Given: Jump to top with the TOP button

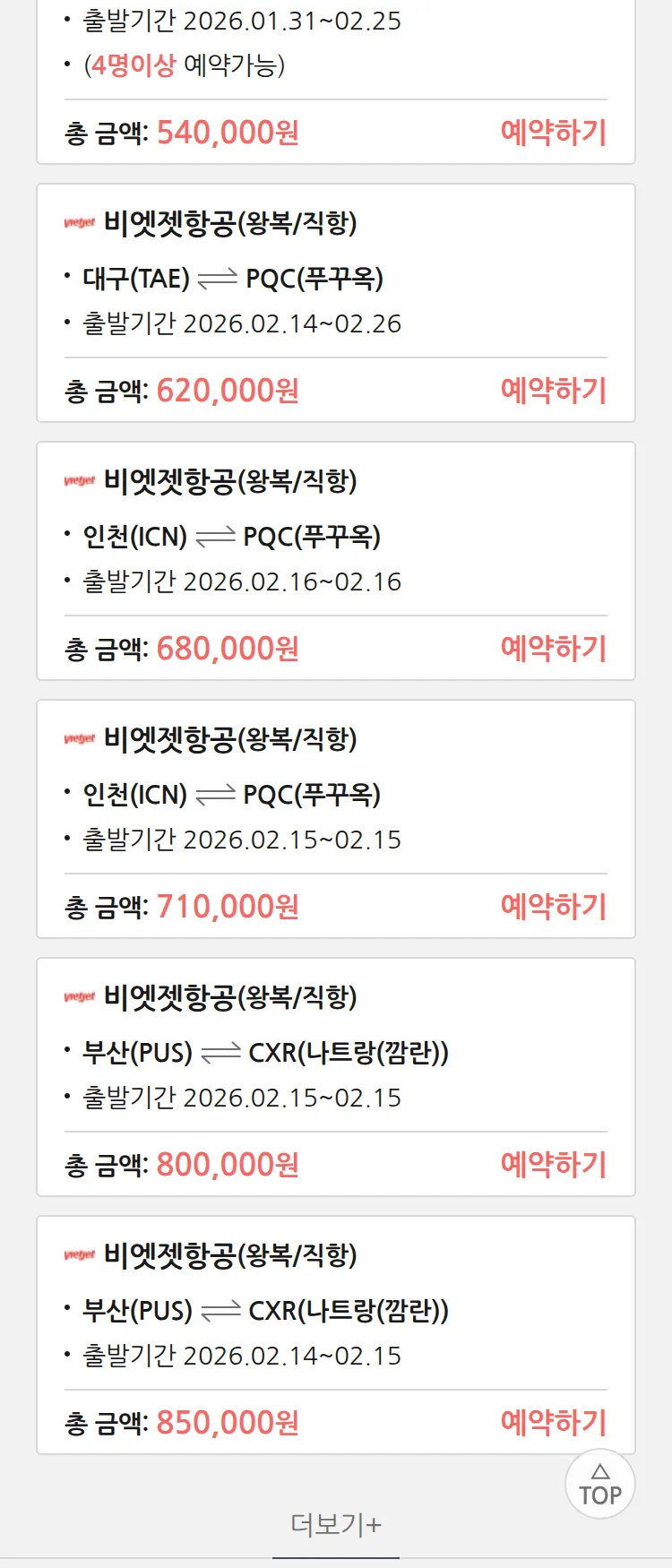Looking at the screenshot, I should point(600,1485).
